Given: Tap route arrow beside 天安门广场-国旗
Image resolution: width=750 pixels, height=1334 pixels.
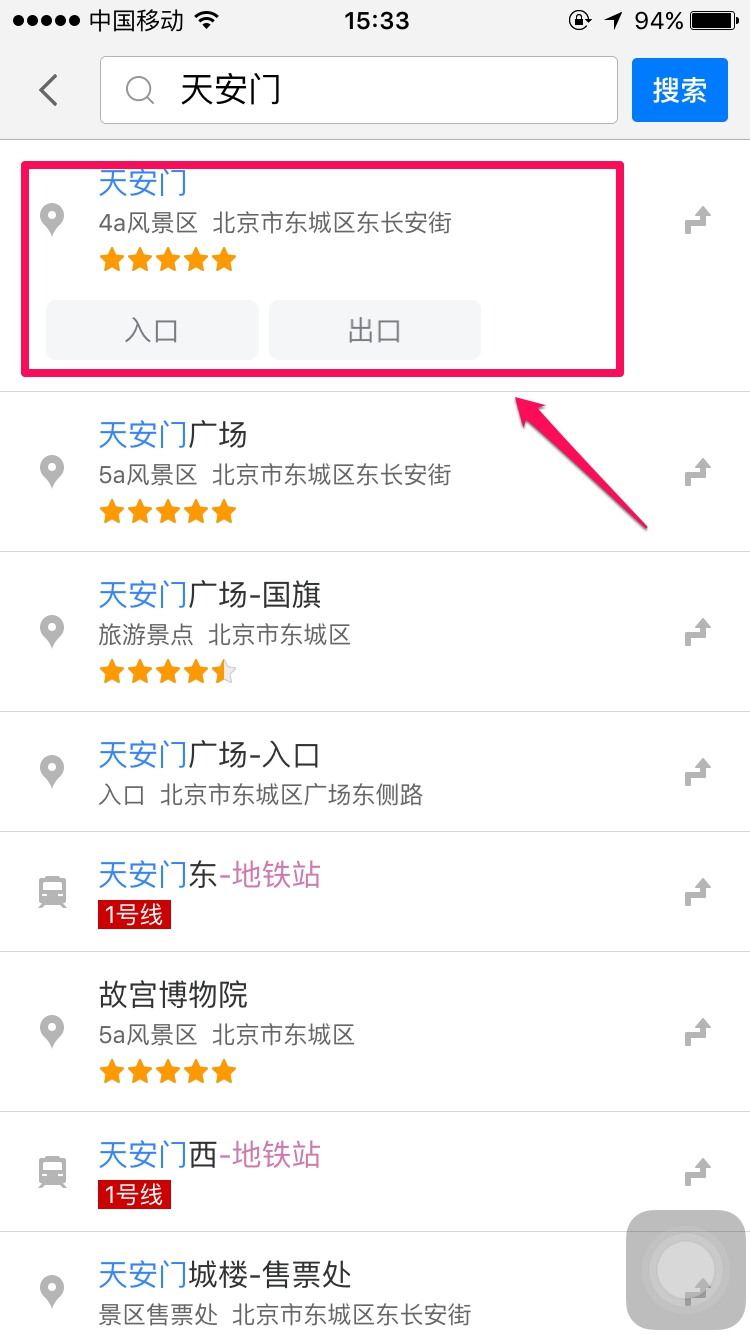Looking at the screenshot, I should coord(697,631).
